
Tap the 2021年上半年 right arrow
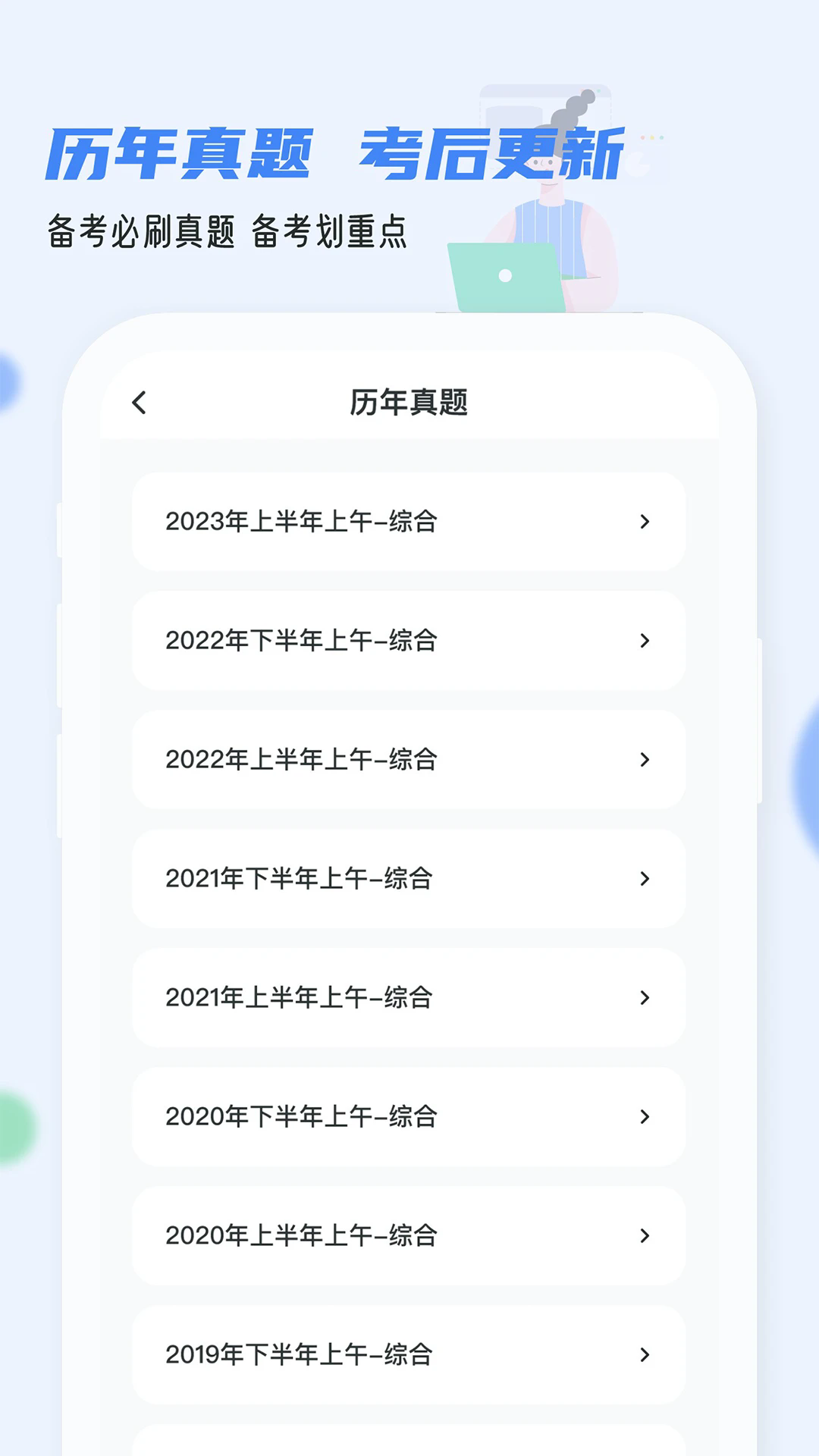[x=645, y=999]
